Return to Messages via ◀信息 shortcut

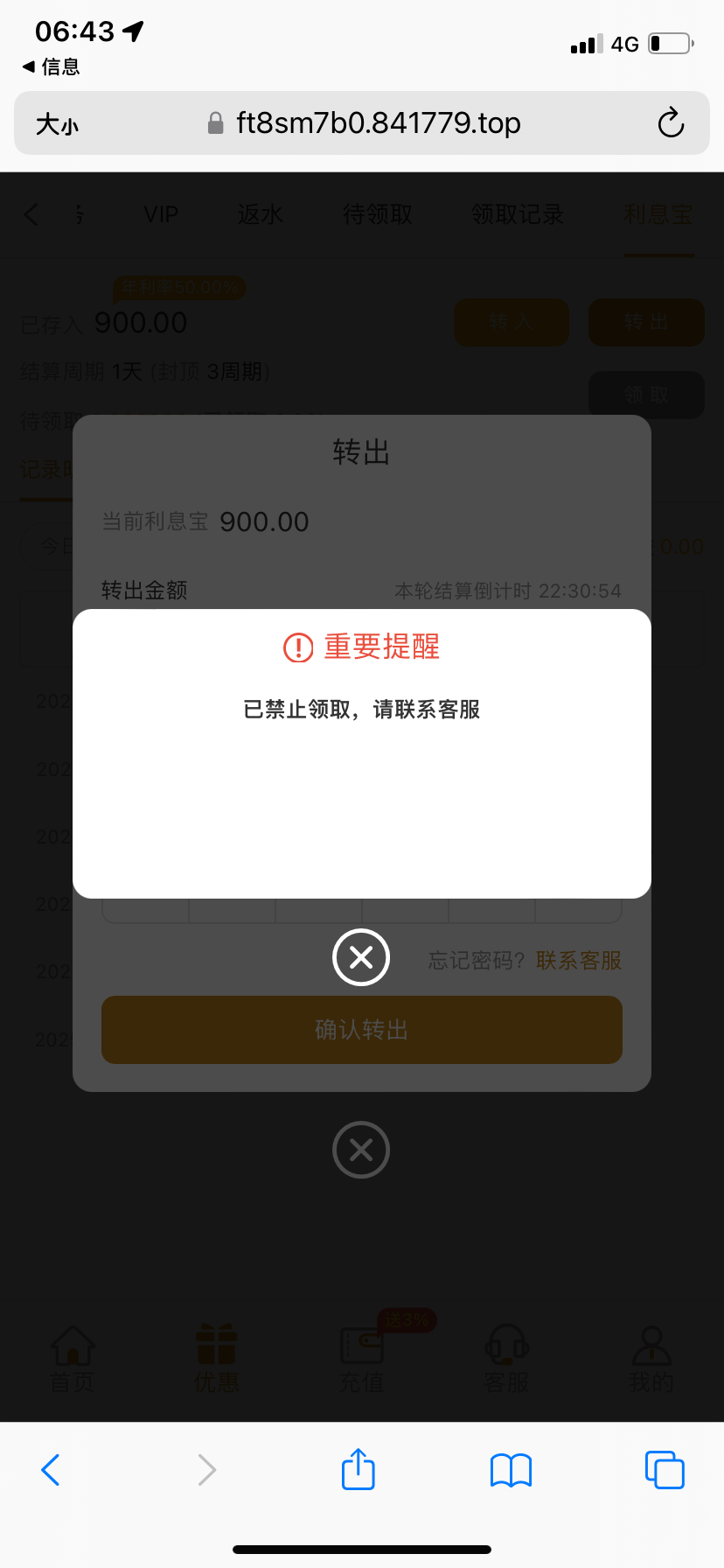(48, 66)
